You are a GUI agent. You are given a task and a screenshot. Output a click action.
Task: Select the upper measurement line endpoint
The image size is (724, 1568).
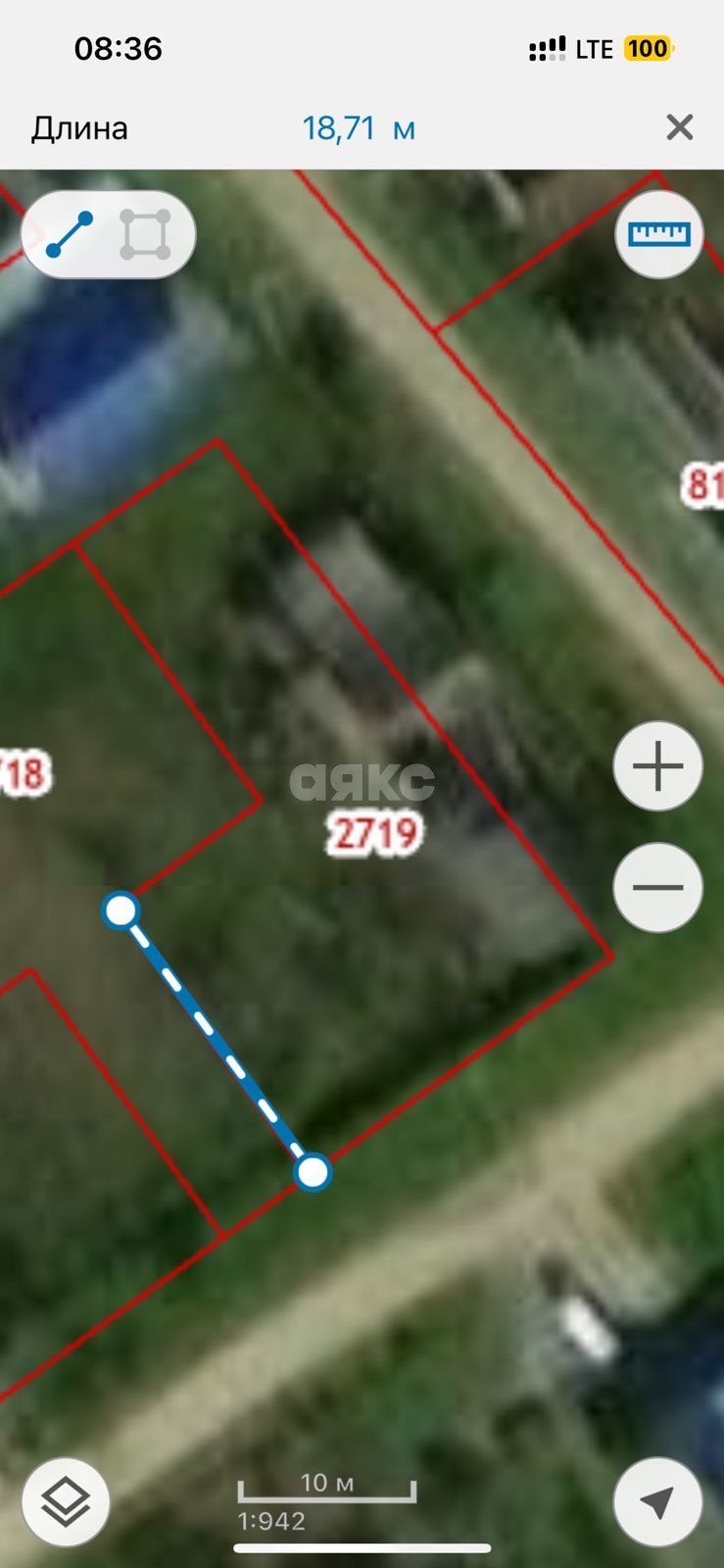tap(121, 910)
